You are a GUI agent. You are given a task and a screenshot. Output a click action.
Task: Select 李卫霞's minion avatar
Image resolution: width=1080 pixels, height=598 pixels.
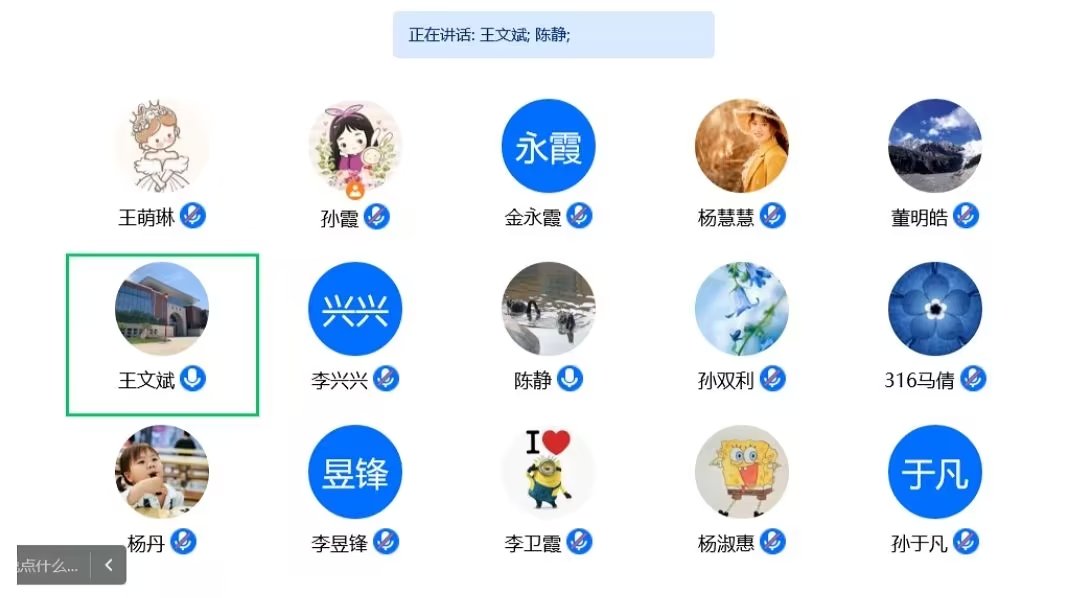[x=548, y=472]
